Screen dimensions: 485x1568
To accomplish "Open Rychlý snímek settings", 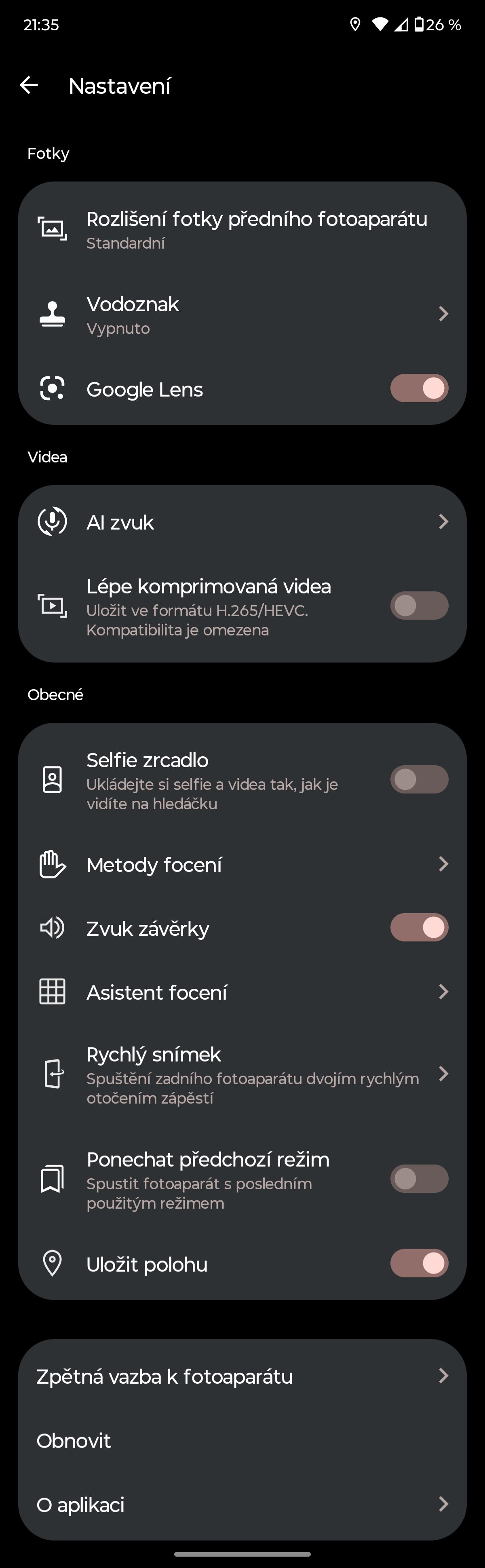I will (x=242, y=1074).
